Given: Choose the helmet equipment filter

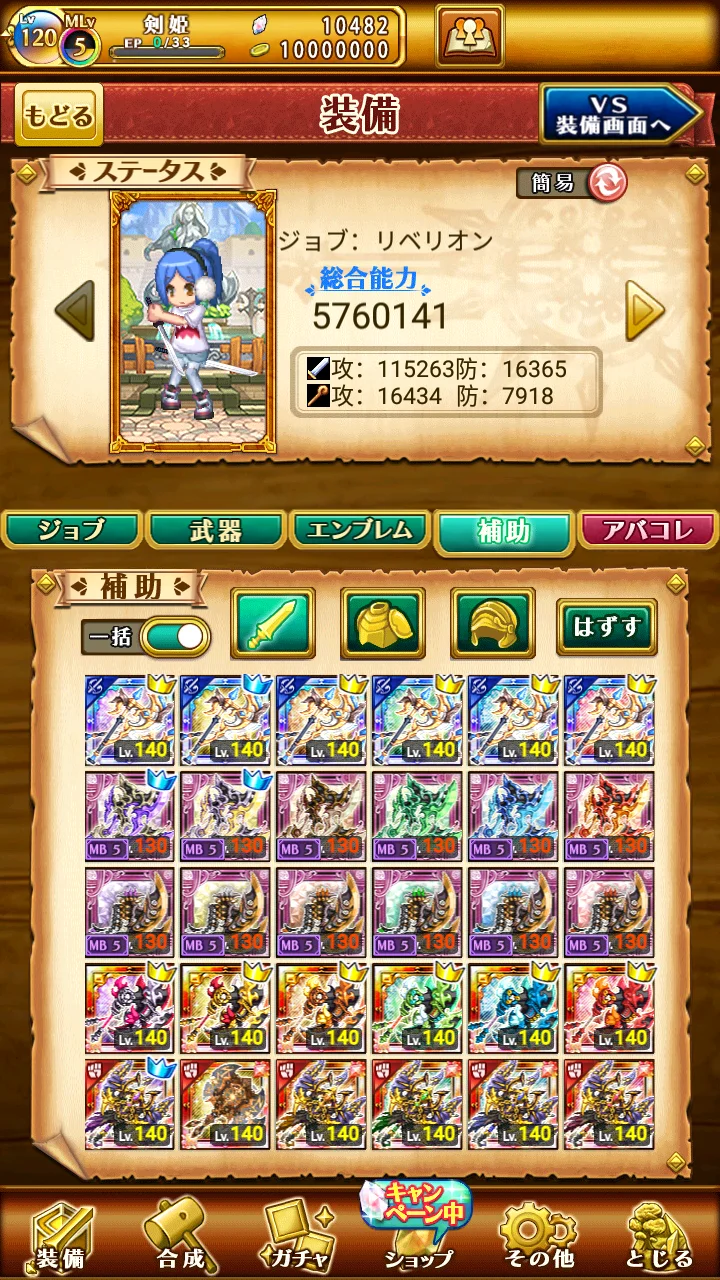Looking at the screenshot, I should click(493, 624).
